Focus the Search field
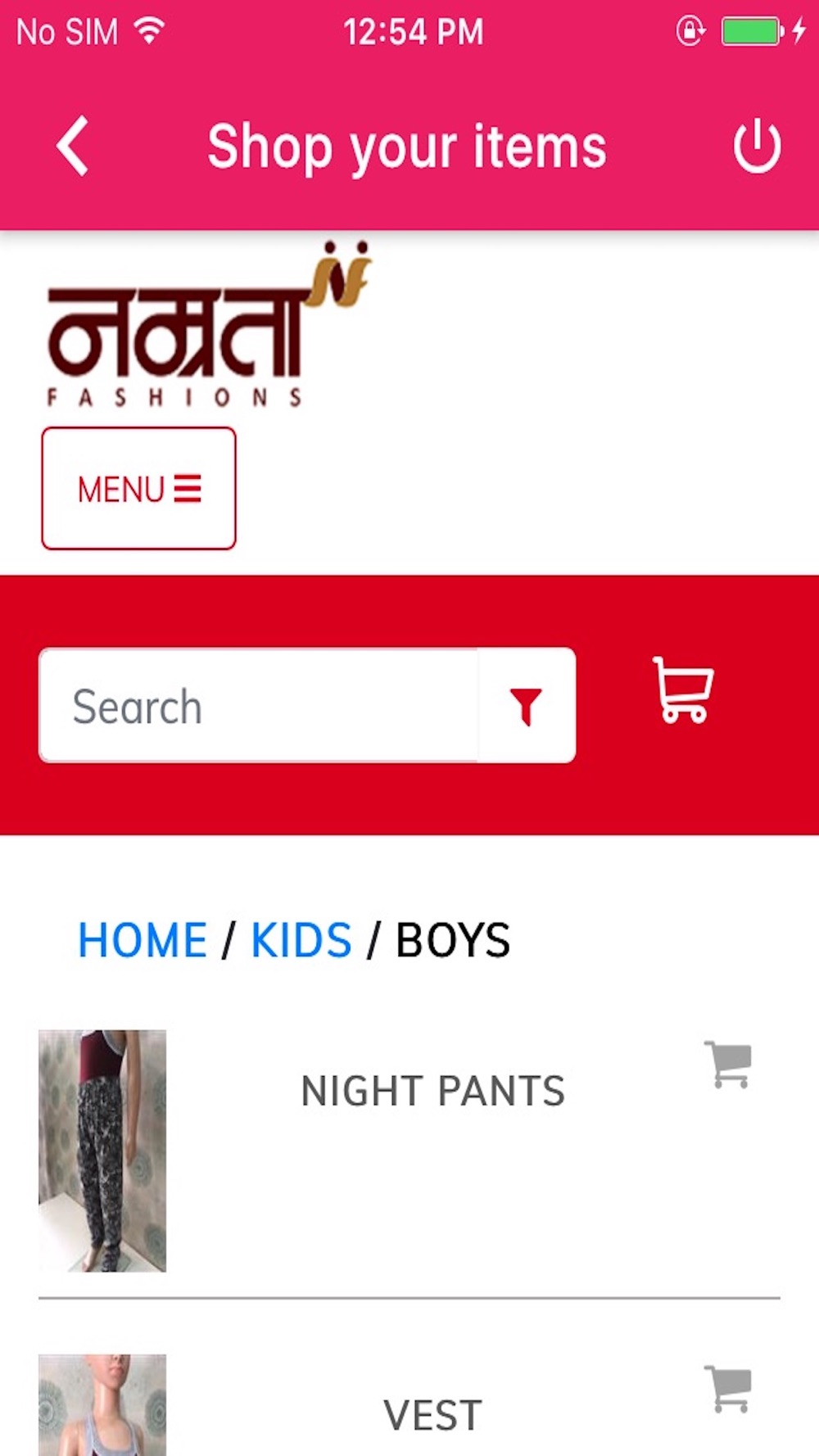The height and width of the screenshot is (1456, 819). coord(259,706)
